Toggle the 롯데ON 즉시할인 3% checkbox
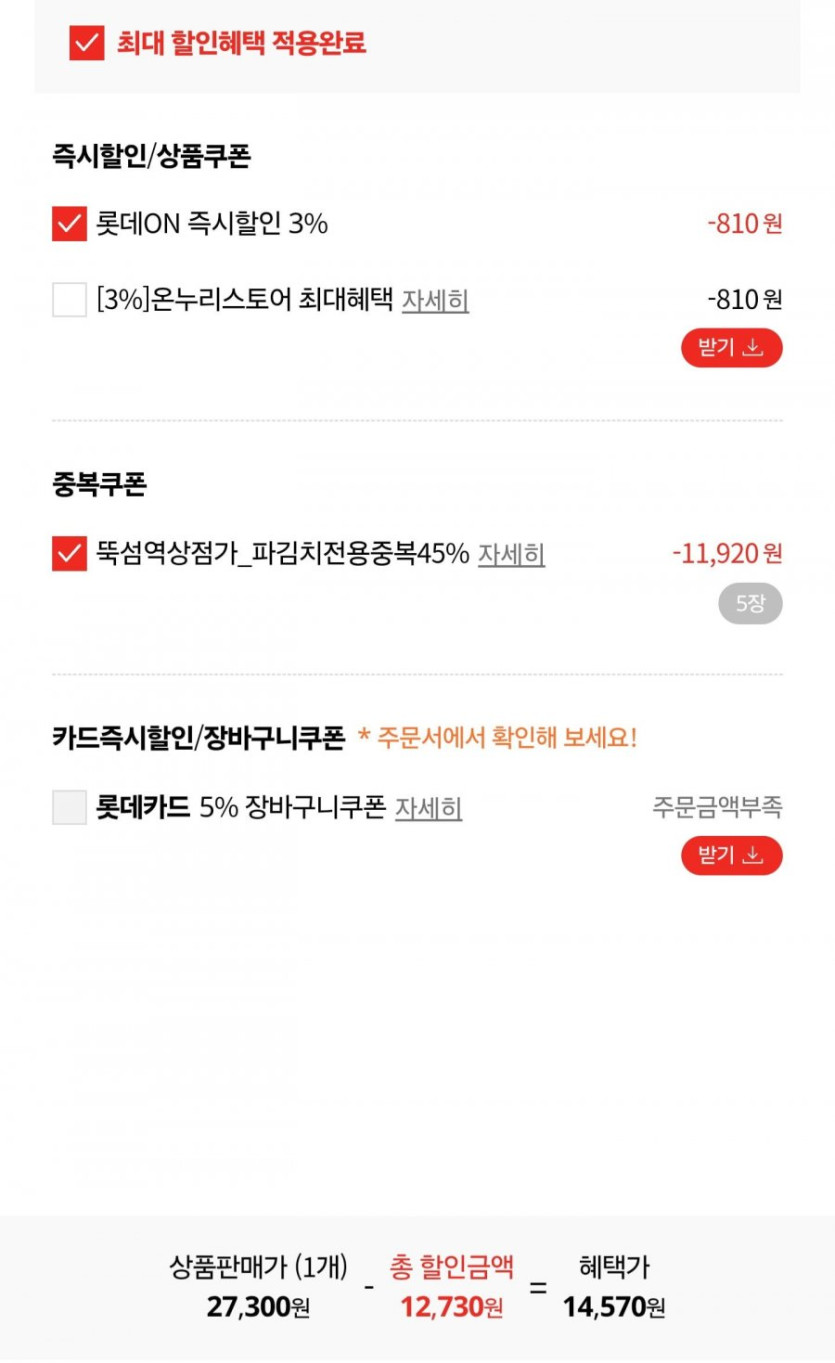 tap(69, 224)
